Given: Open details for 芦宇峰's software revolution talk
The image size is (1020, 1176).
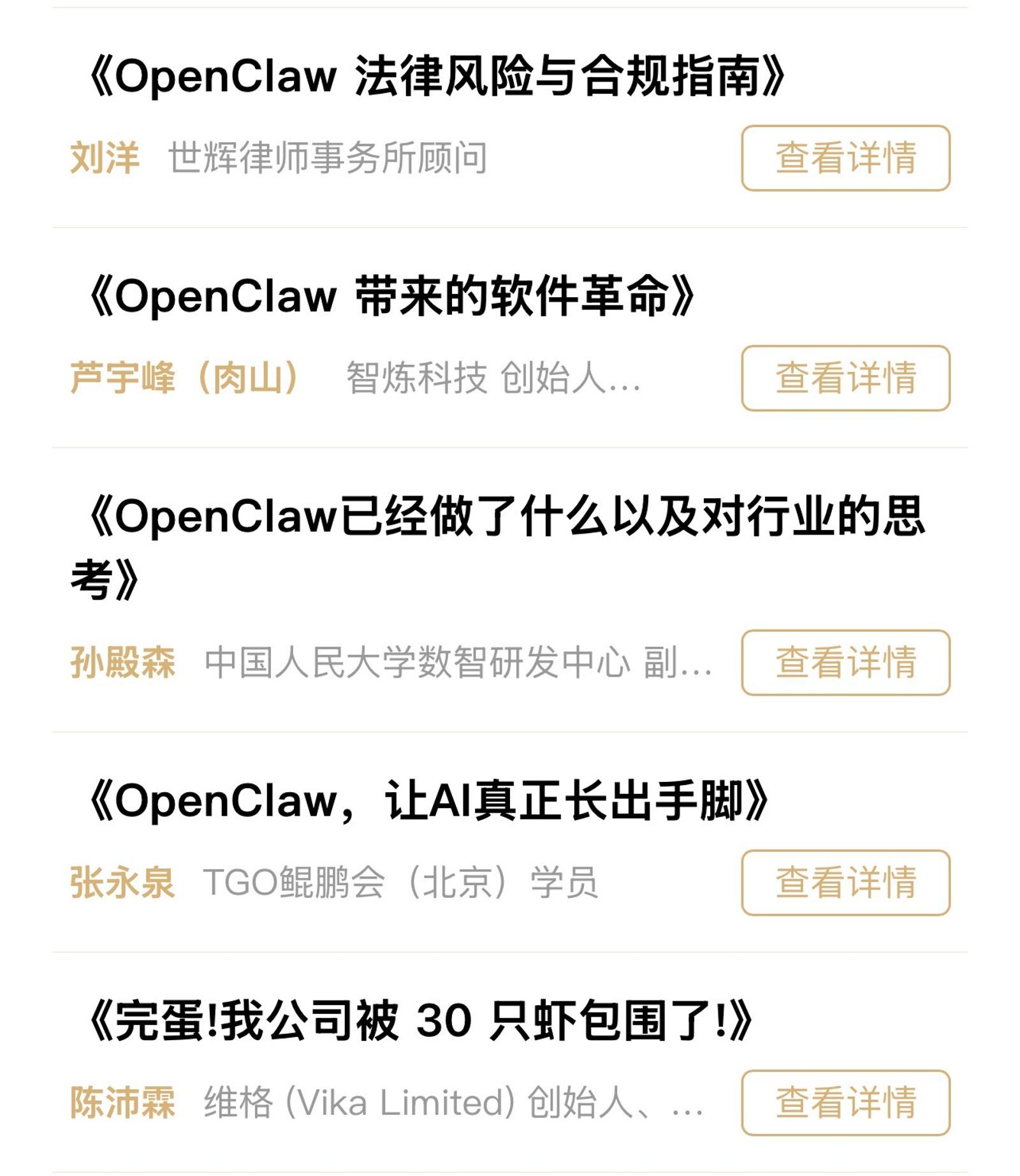Looking at the screenshot, I should (845, 378).
